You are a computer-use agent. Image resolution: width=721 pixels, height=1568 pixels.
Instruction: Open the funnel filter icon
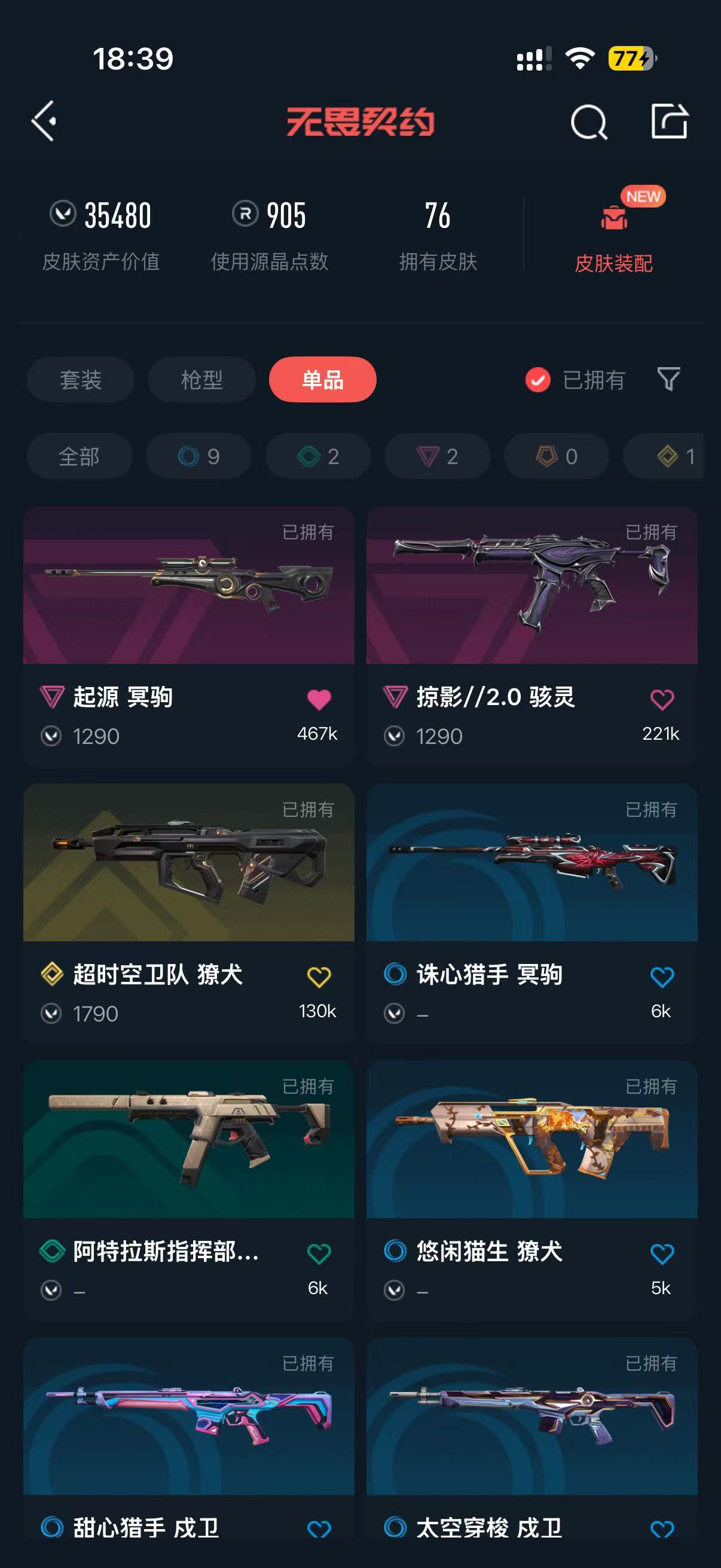click(x=668, y=379)
